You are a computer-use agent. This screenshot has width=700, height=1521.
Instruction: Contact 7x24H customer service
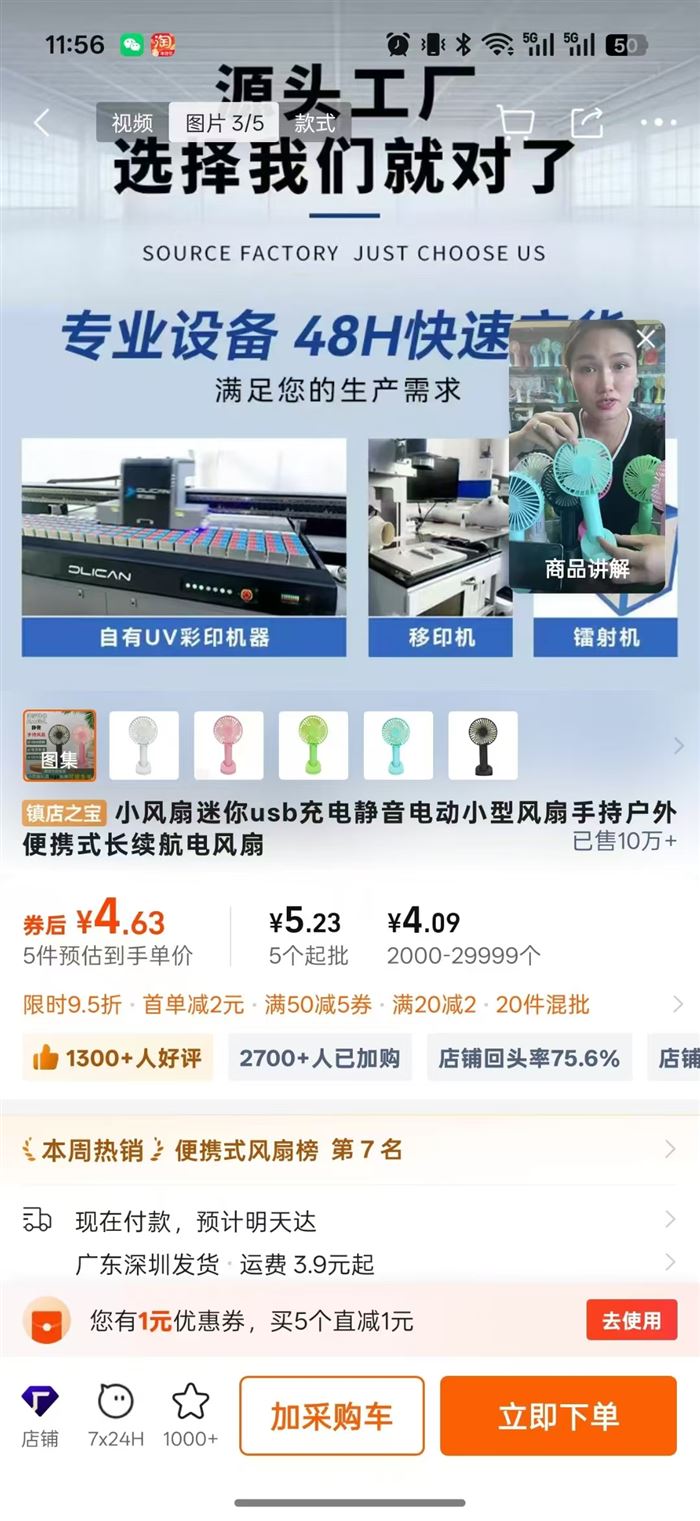[116, 1415]
